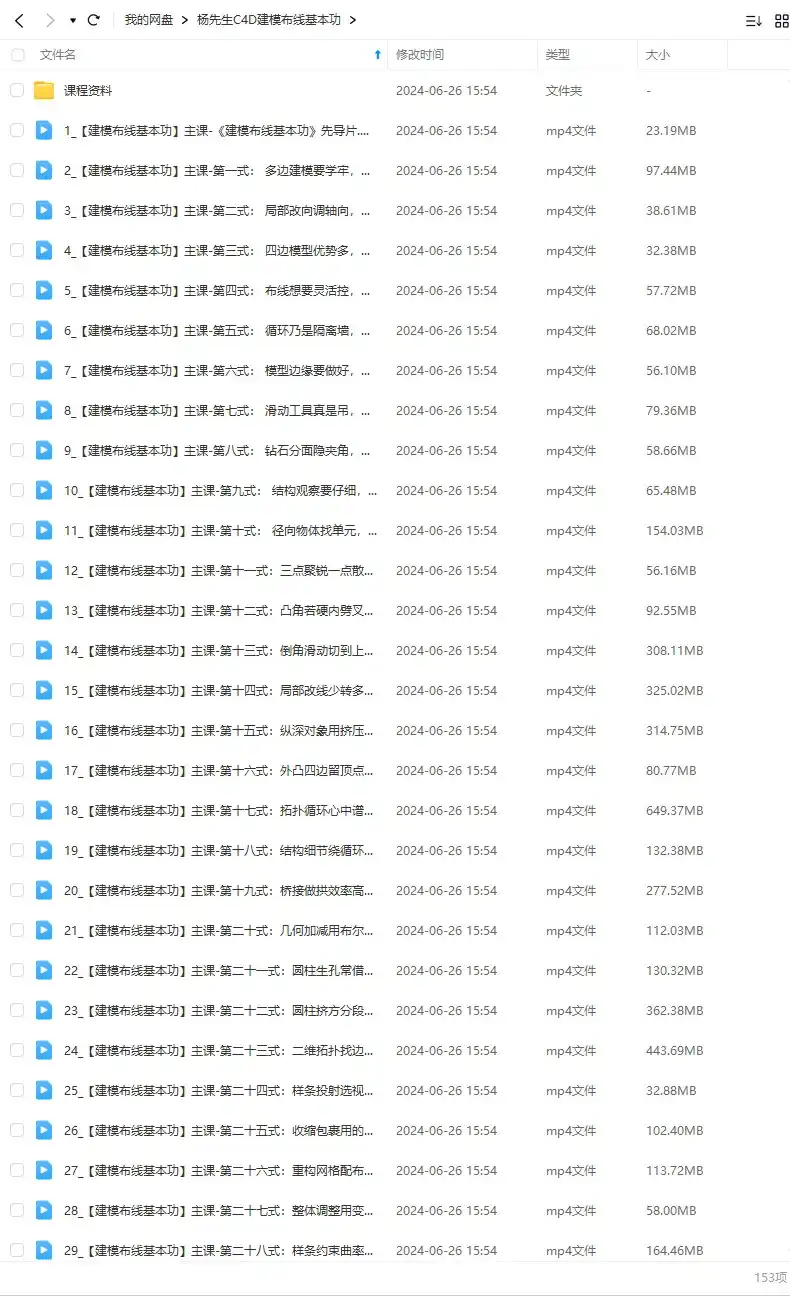
Task: Check the box for file 5_ 第四式
Action: [x=17, y=290]
